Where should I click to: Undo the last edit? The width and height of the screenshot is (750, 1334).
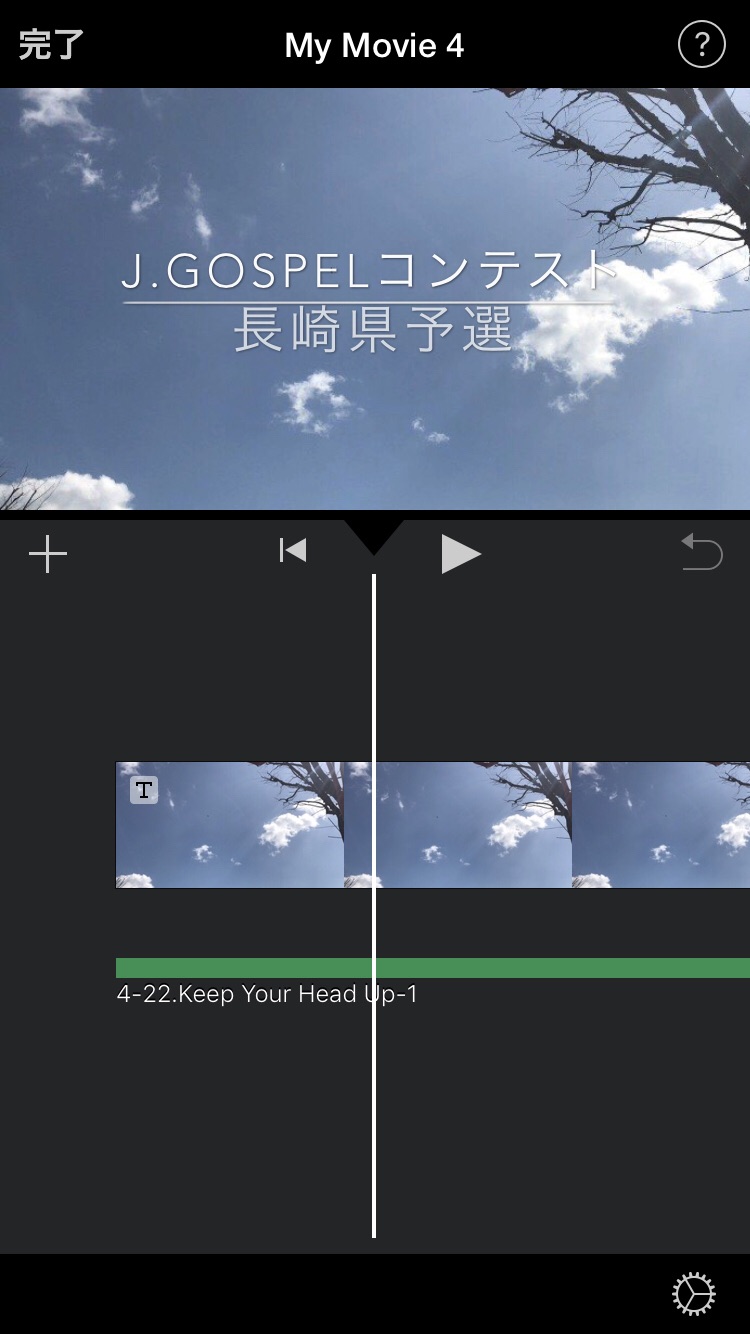tap(702, 552)
